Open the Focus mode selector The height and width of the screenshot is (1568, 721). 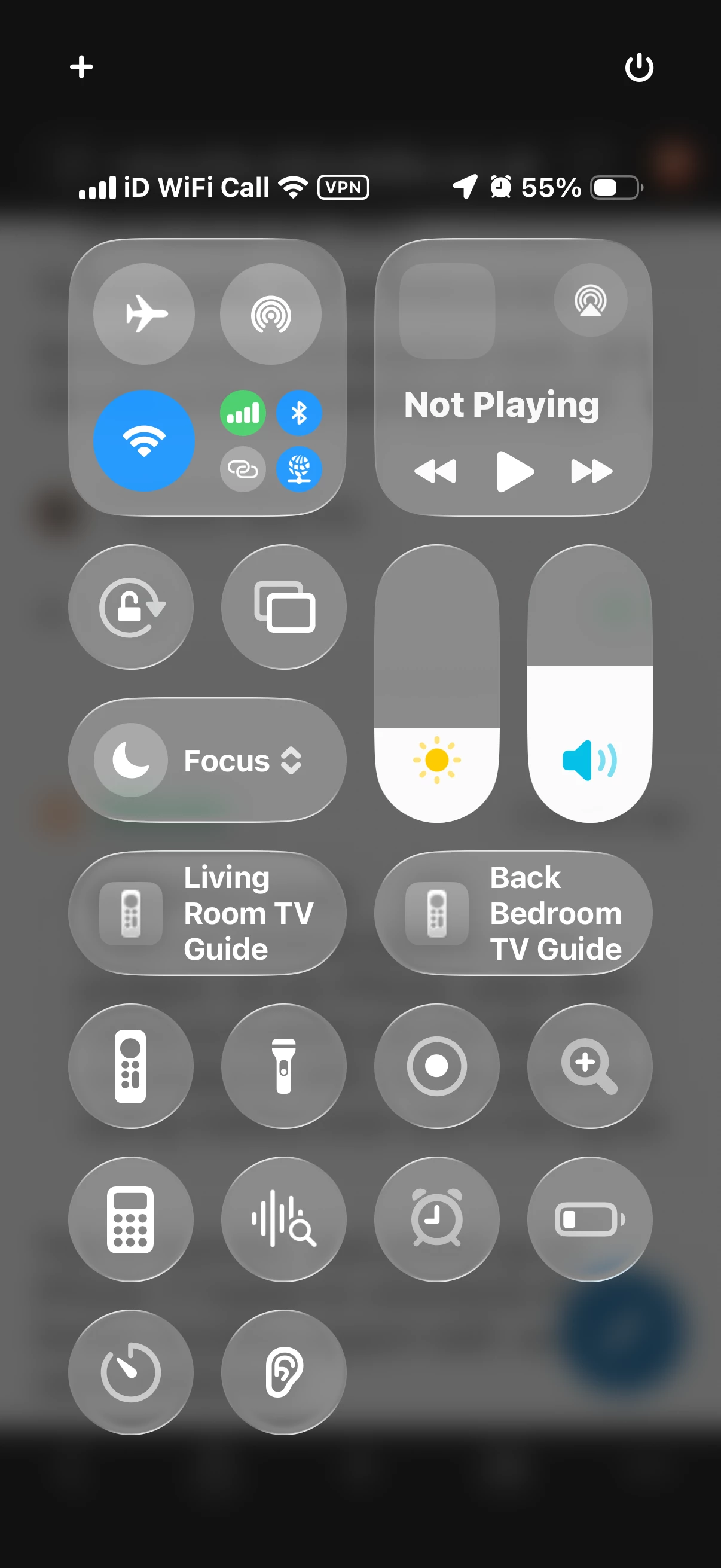tap(207, 760)
